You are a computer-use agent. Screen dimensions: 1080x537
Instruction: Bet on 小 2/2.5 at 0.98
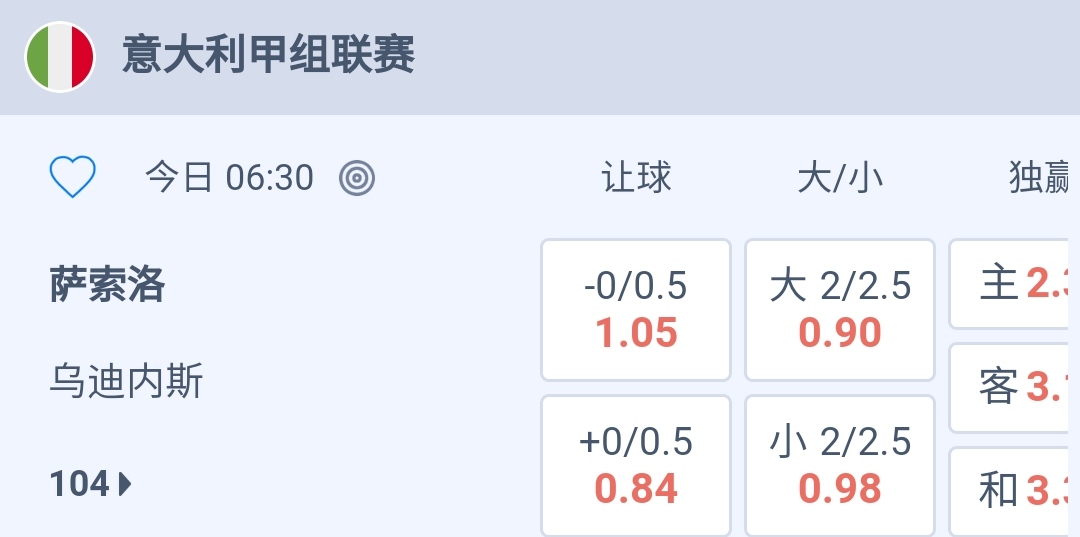840,466
